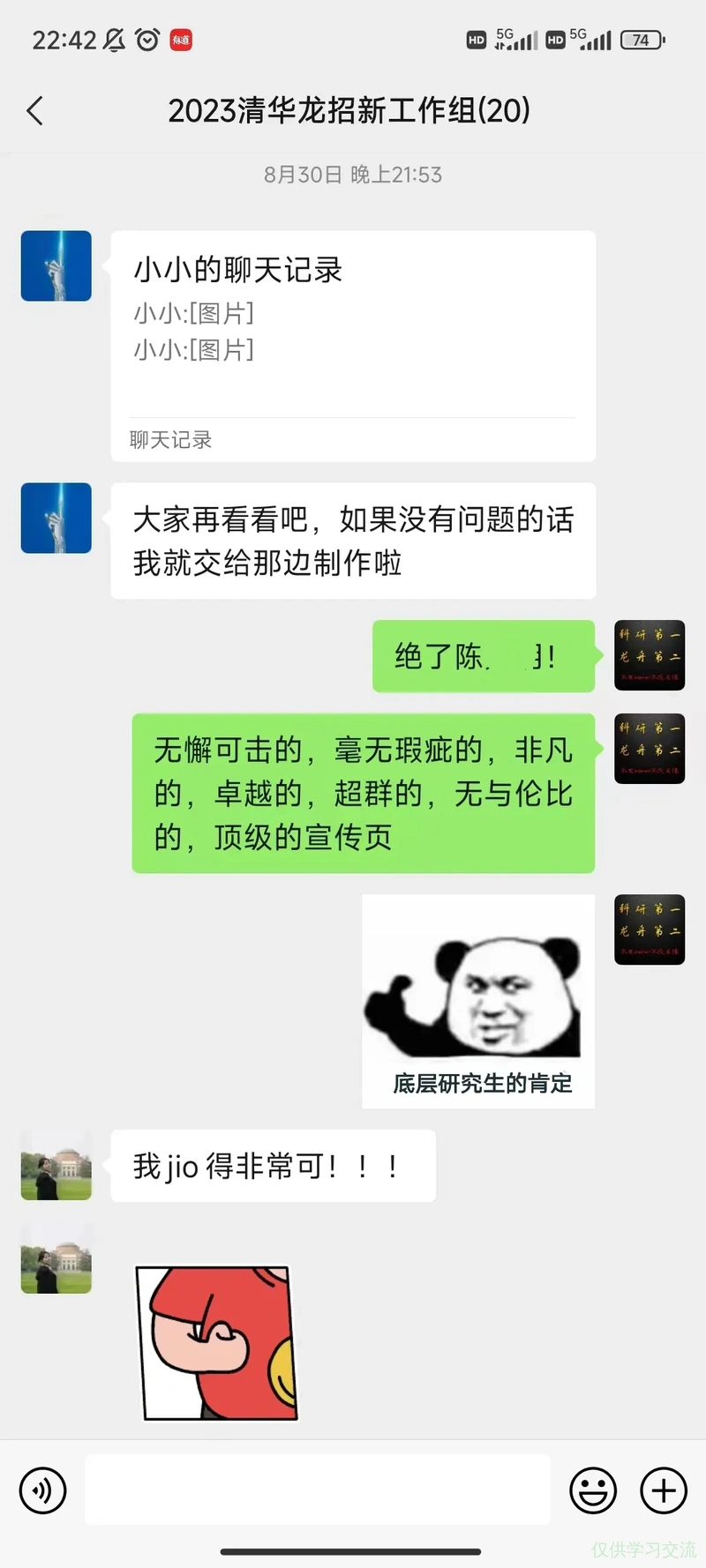This screenshot has width=706, height=1568.
Task: View the panda meme sticker 底层研究生的肯定
Action: tap(478, 1001)
